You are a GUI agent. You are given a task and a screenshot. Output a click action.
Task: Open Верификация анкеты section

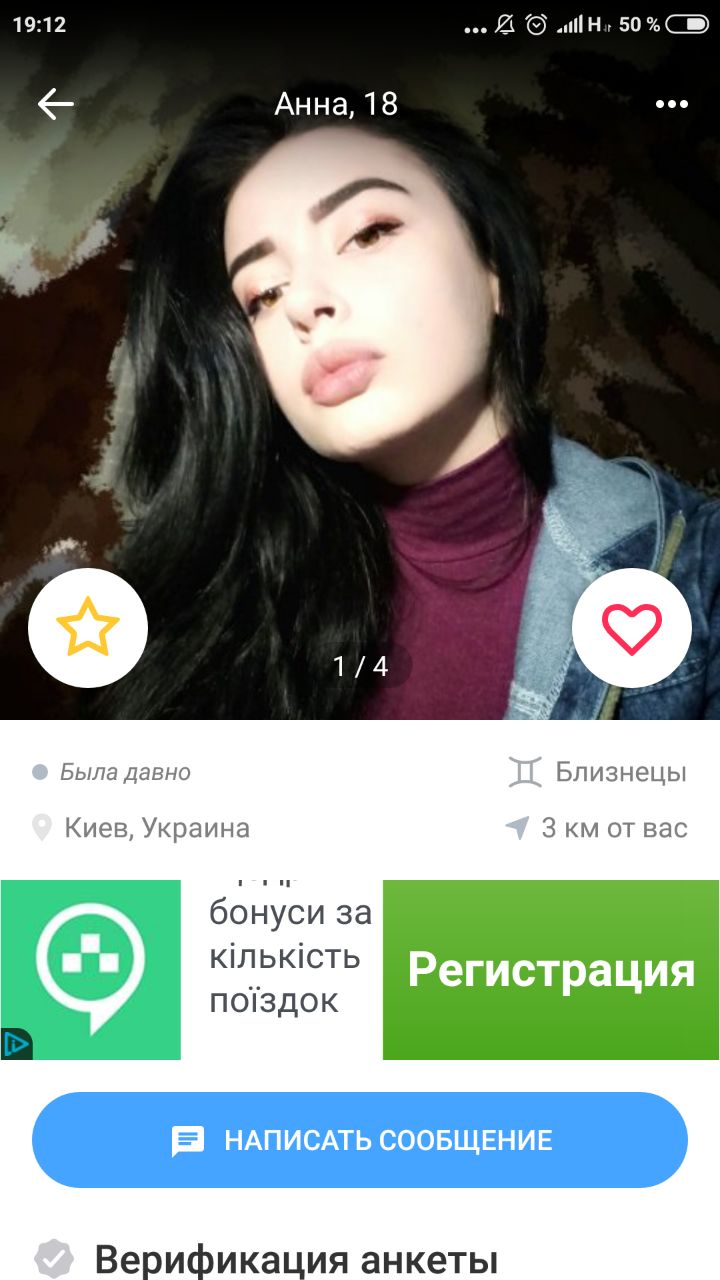295,1259
